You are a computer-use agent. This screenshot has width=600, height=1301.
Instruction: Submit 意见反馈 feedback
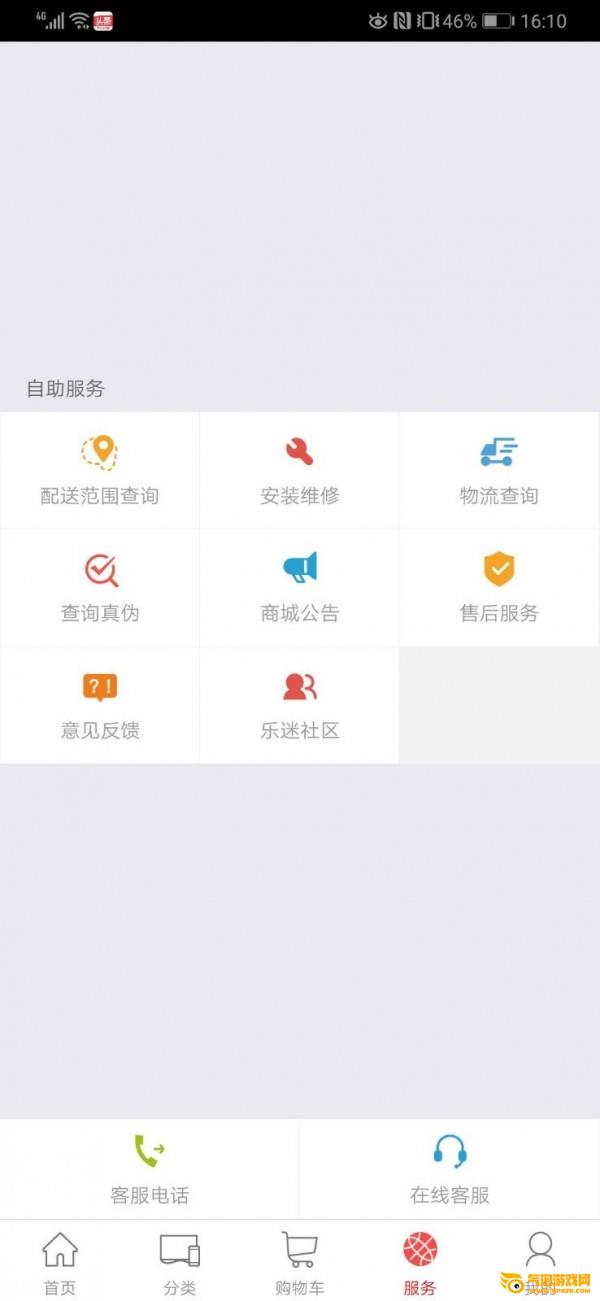[99, 706]
